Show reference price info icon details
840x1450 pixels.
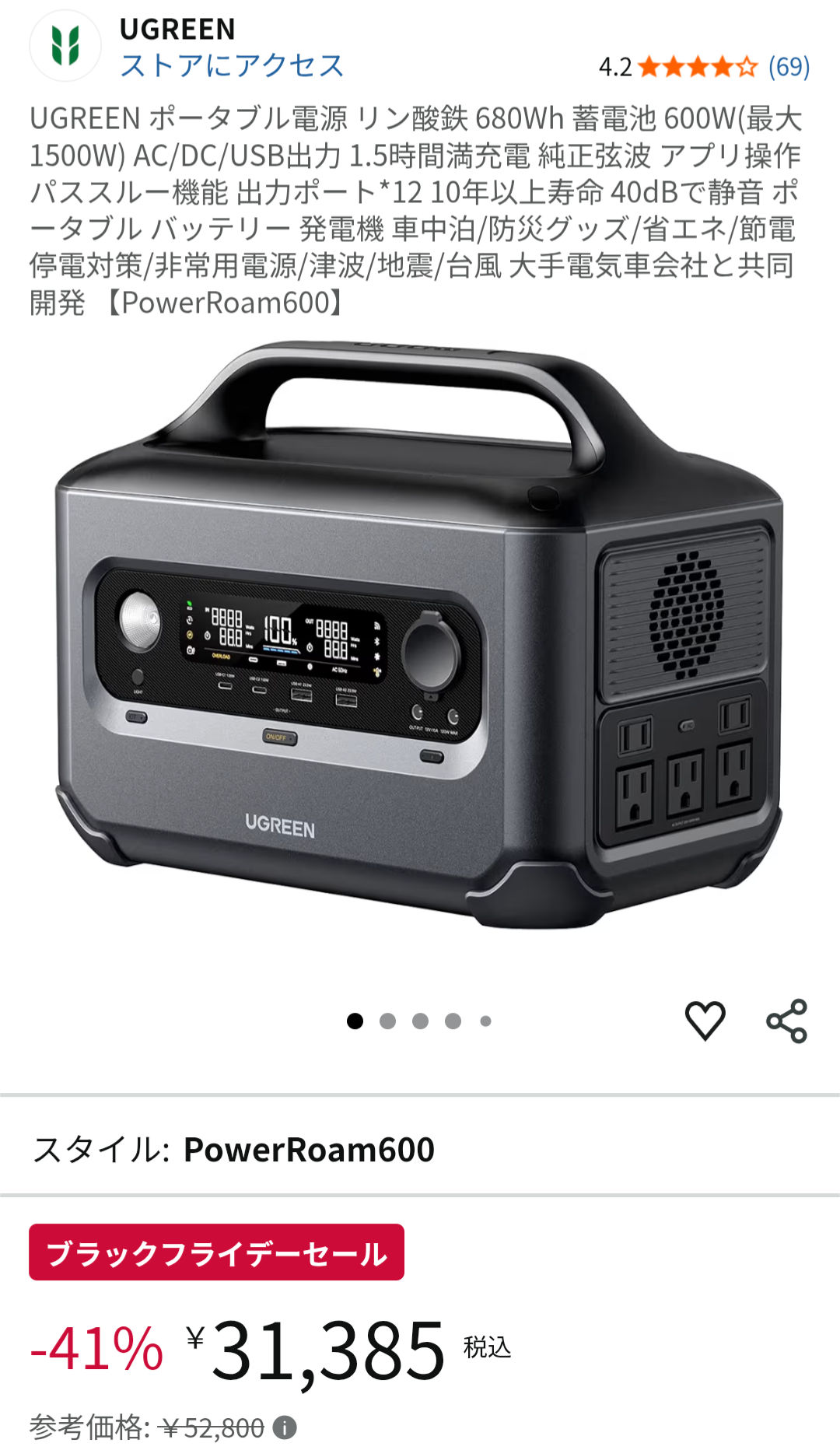[285, 1428]
